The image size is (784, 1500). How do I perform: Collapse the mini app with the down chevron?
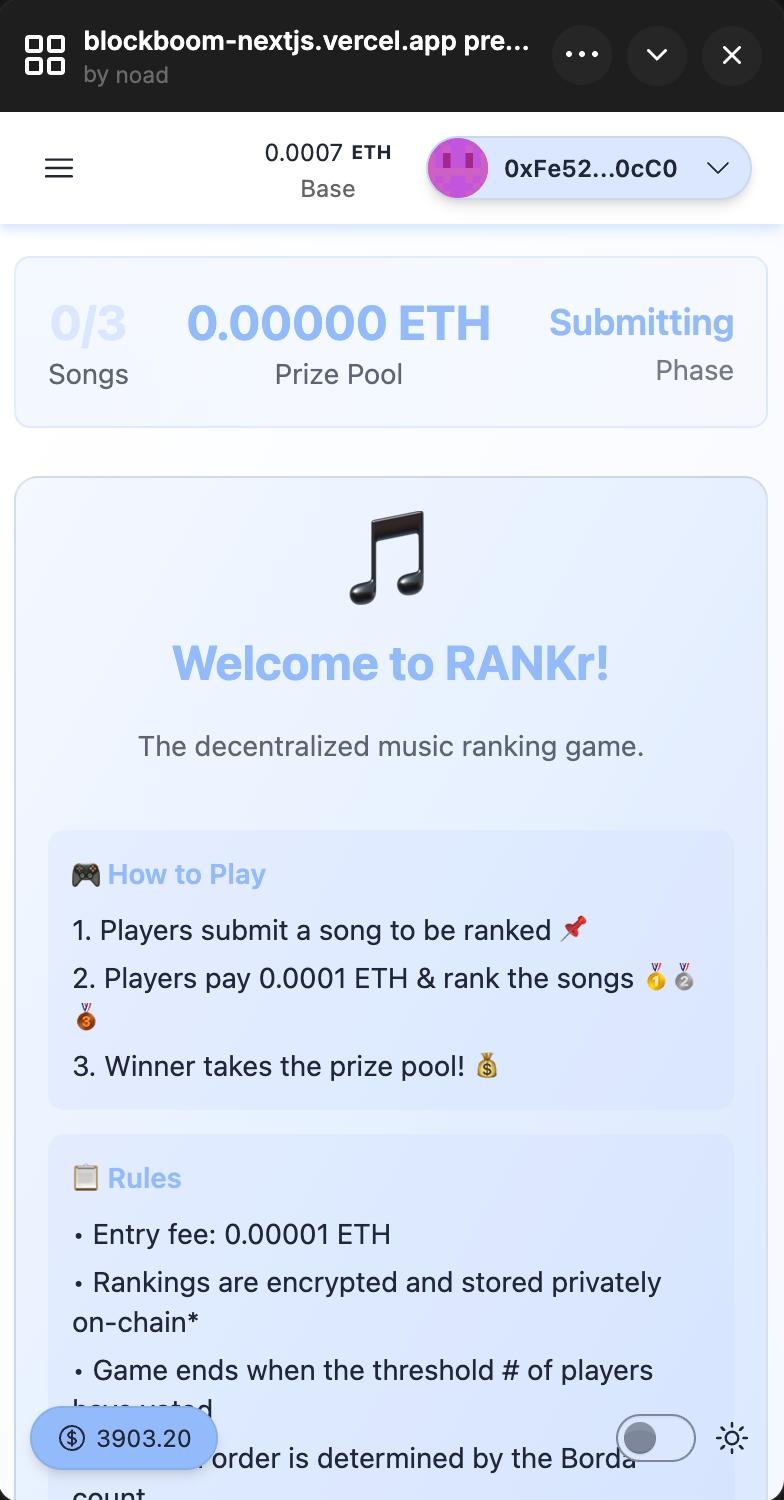(657, 55)
